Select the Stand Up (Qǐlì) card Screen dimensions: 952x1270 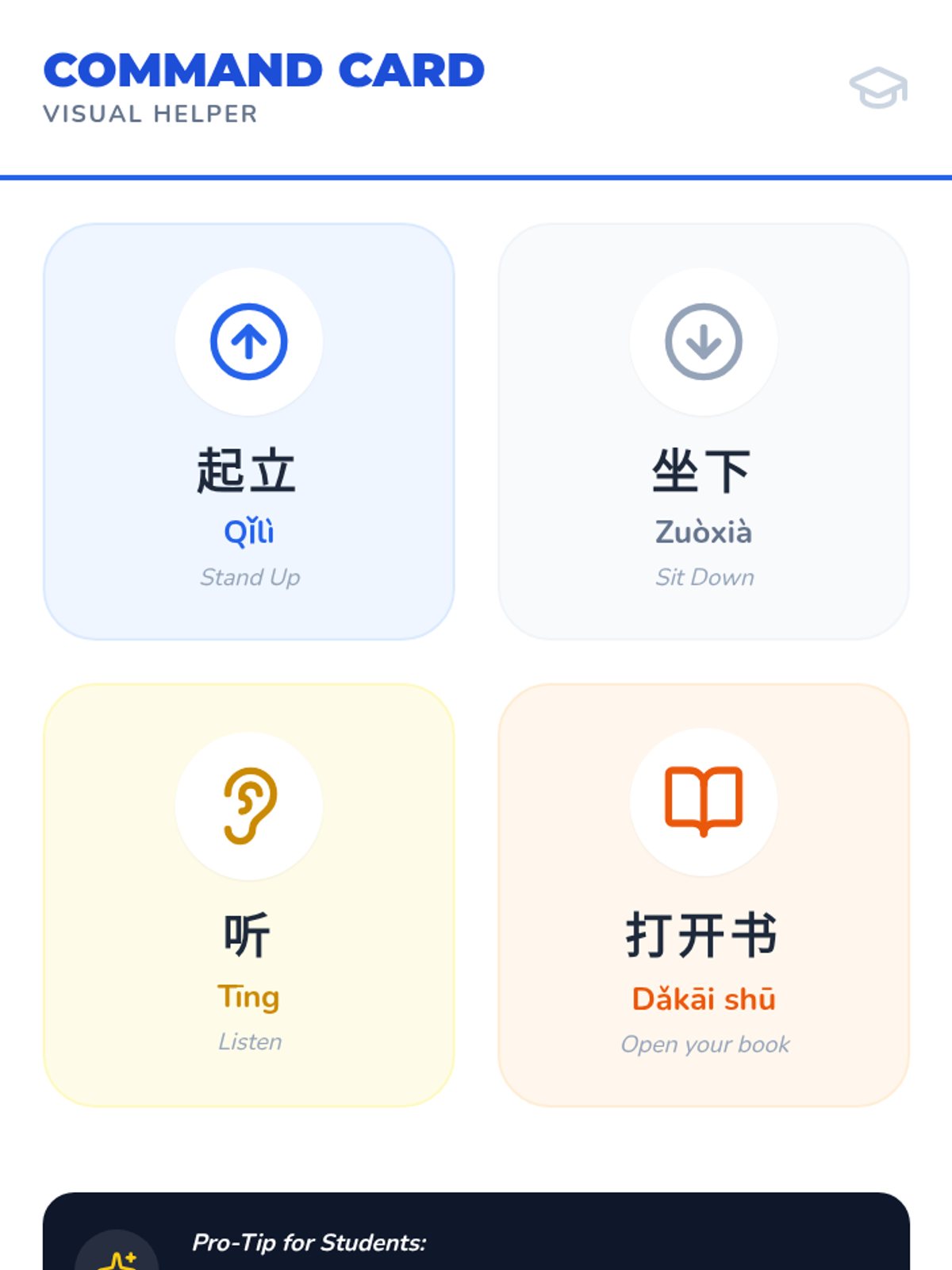pos(249,431)
